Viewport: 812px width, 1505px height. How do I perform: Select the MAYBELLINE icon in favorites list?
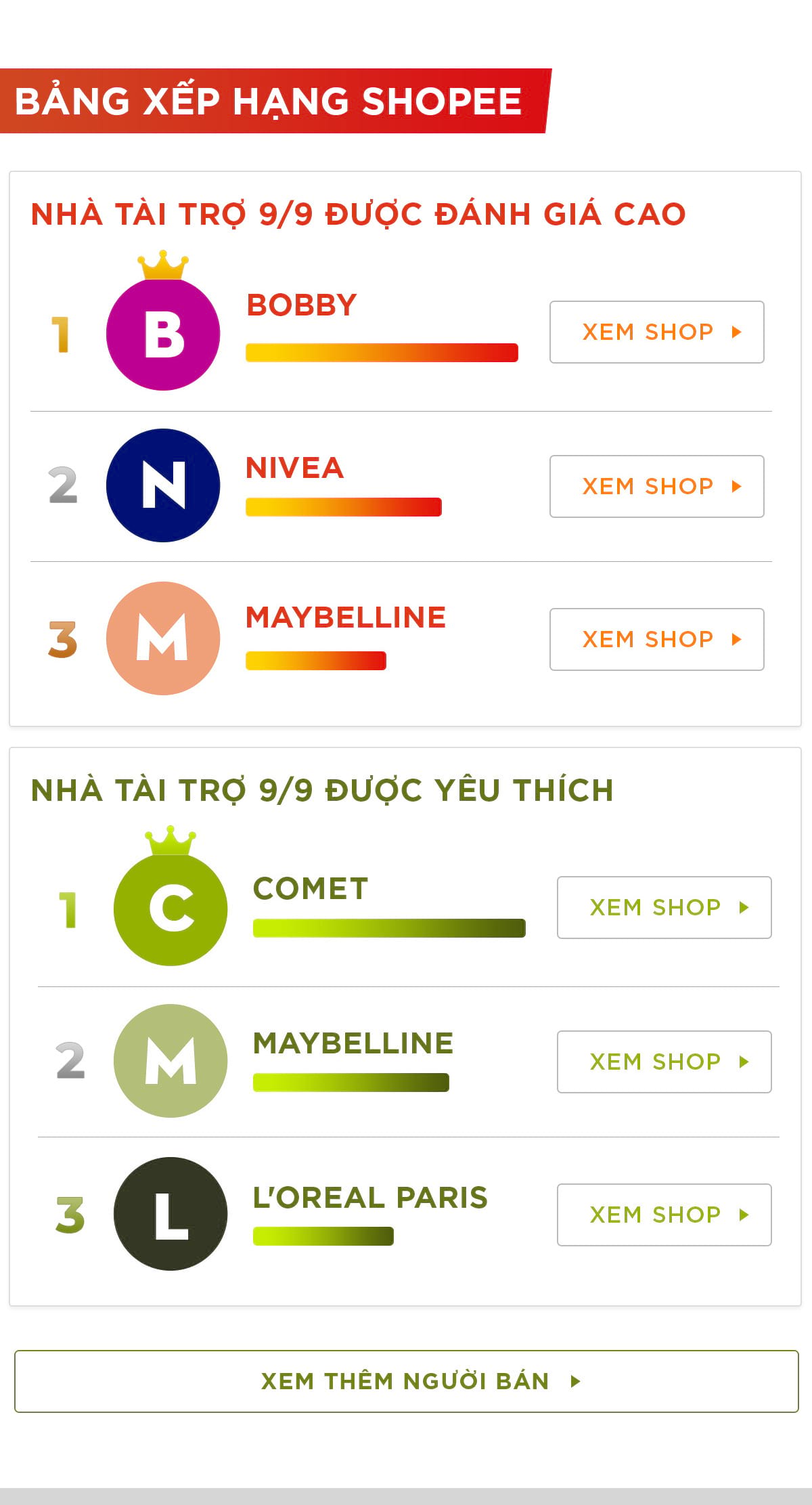169,1063
